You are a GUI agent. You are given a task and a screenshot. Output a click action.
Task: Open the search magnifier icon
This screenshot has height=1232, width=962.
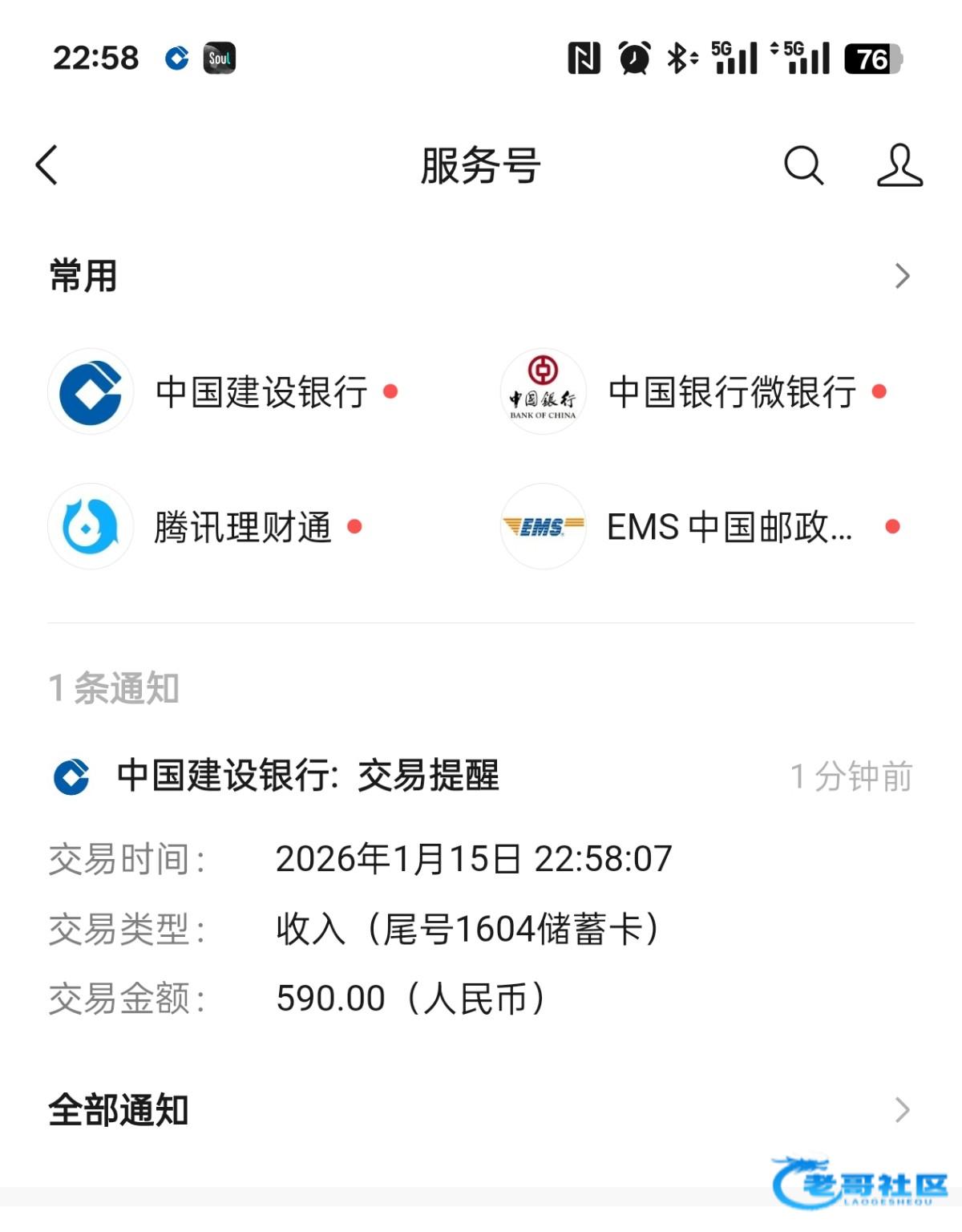pos(803,165)
